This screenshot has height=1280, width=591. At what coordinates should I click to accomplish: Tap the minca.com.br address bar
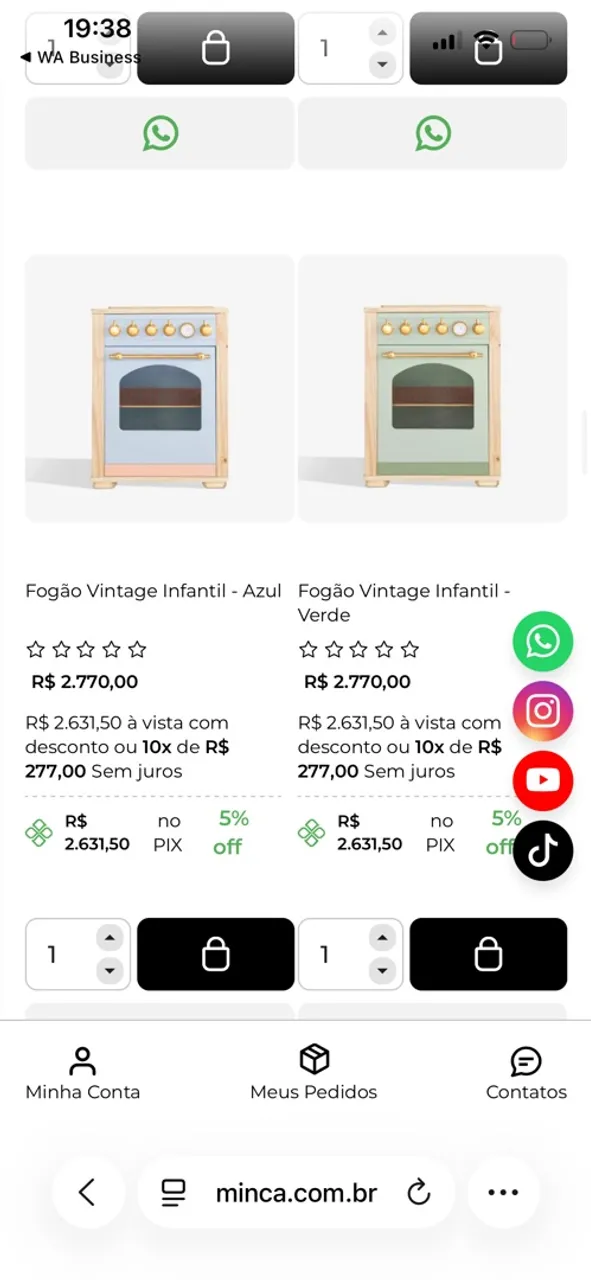(x=296, y=1192)
